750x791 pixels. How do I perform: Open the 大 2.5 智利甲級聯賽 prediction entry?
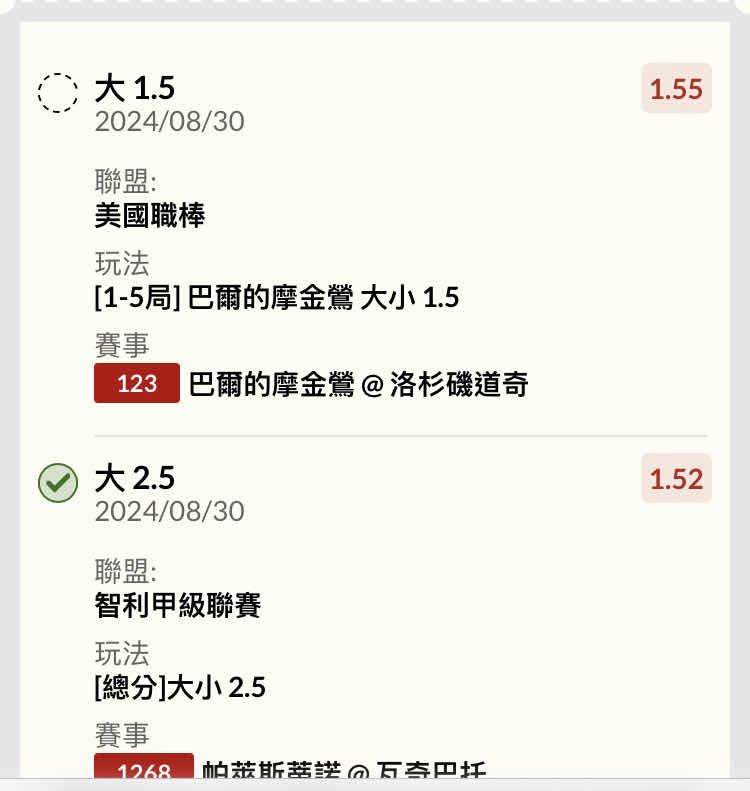tap(135, 478)
